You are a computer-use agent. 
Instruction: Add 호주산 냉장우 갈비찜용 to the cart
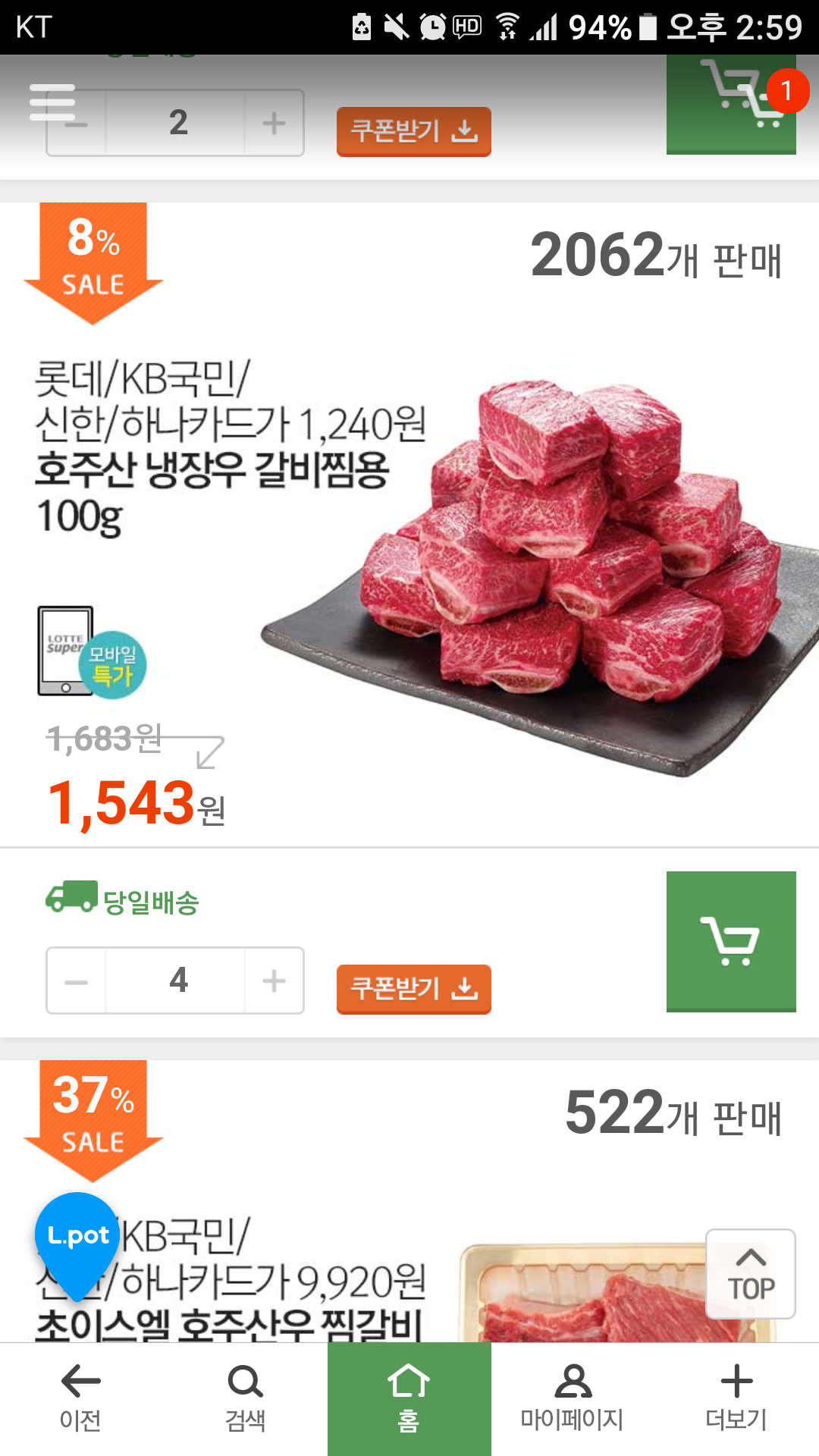pos(731,941)
